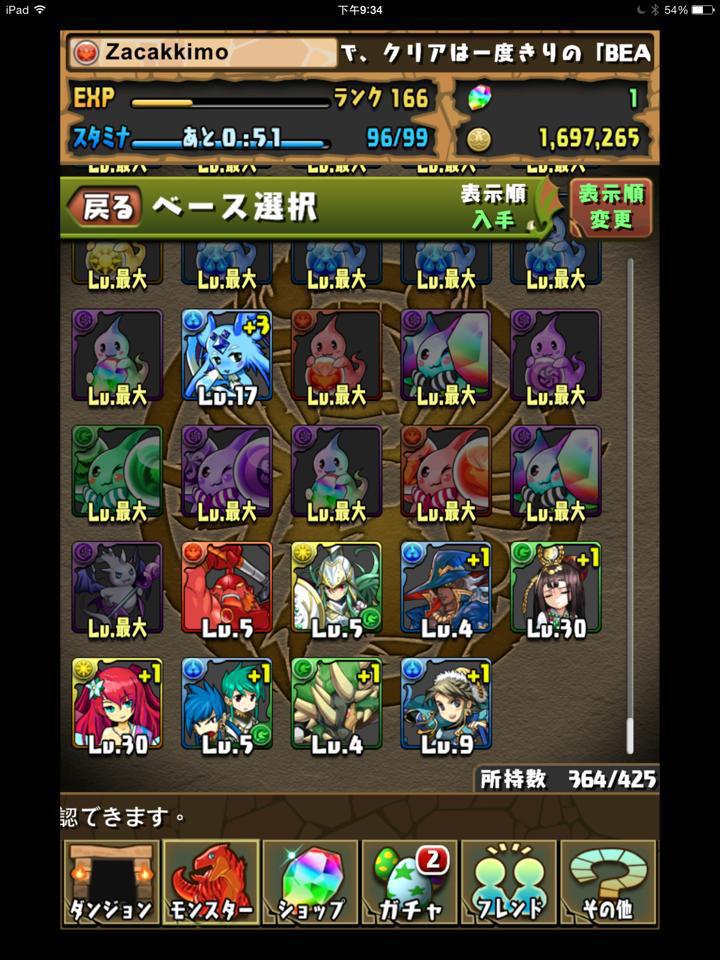Image resolution: width=720 pixels, height=960 pixels.
Task: Open the その他 menu tab
Action: 608,884
